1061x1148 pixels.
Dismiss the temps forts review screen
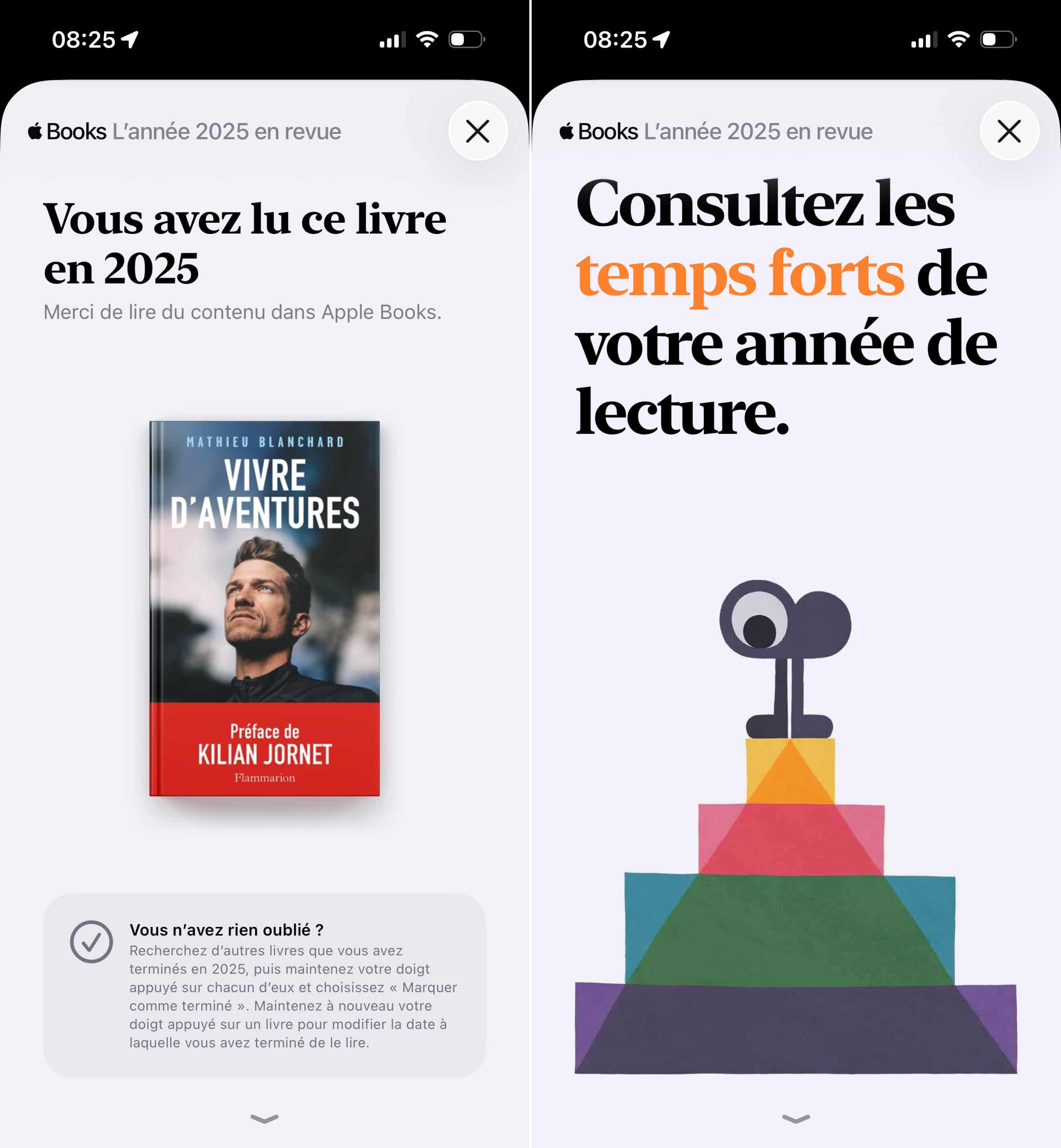click(x=1009, y=131)
